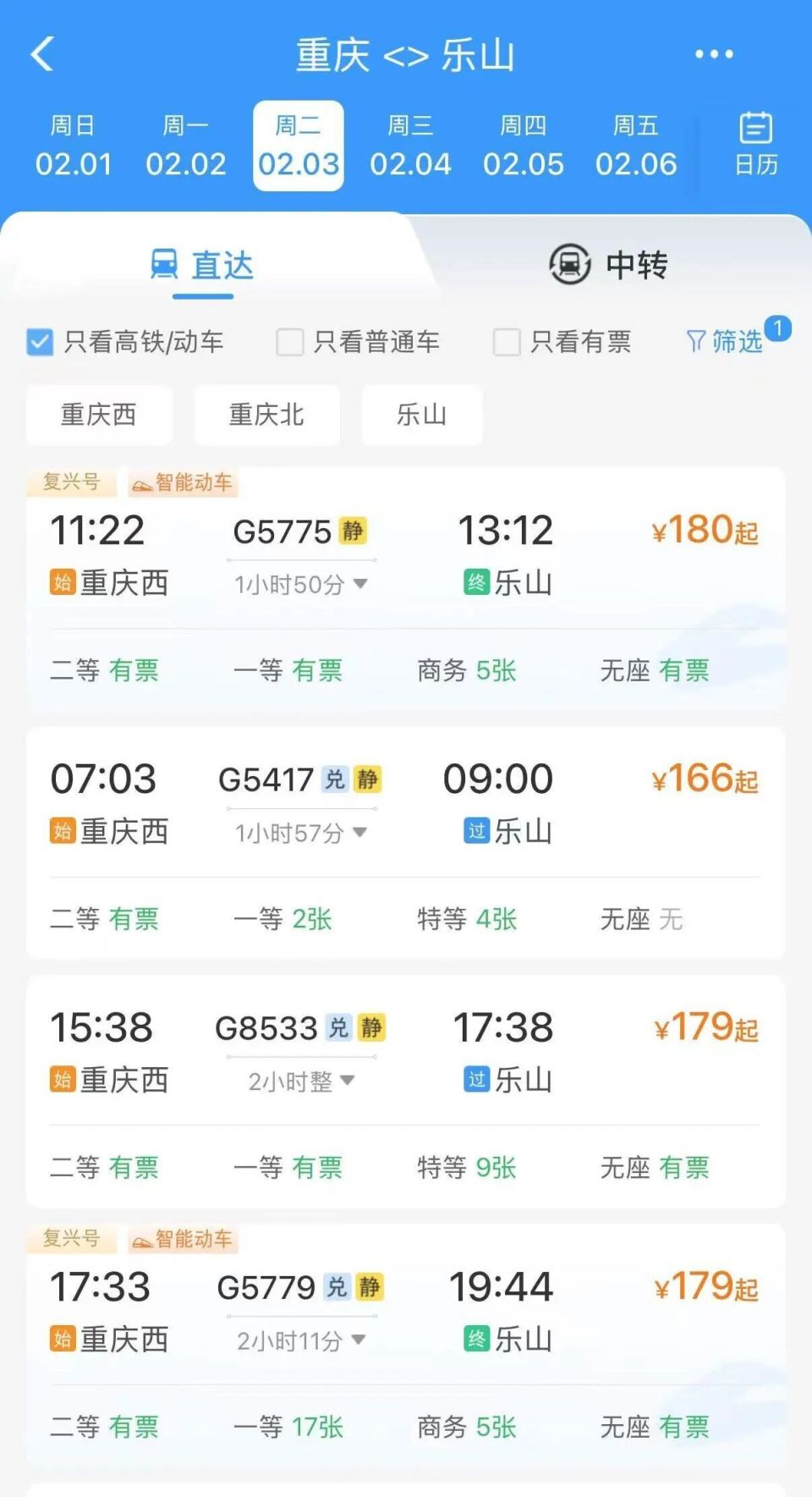The width and height of the screenshot is (812, 1497).
Task: Enable 只看有票 filter
Action: [x=507, y=341]
